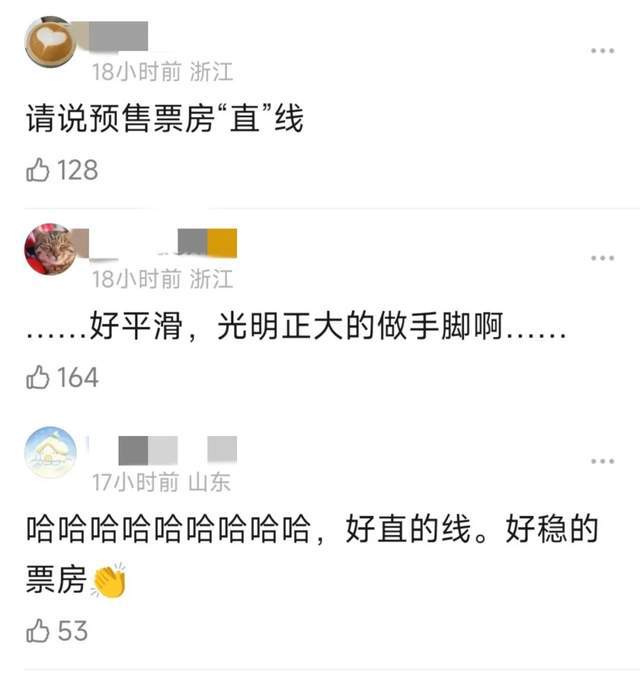Open the overflow menu on the 预售票房 comment

pos(601,50)
